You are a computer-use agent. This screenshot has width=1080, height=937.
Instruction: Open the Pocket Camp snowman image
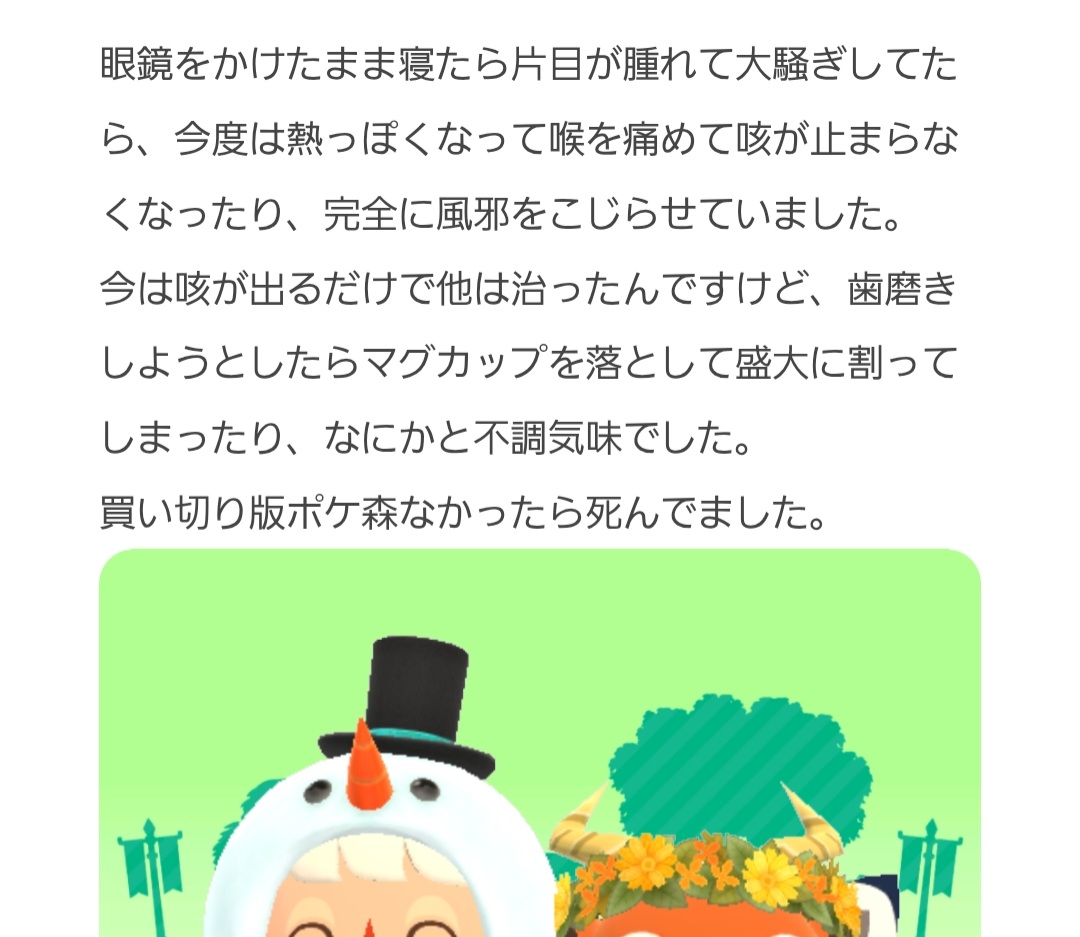540,745
